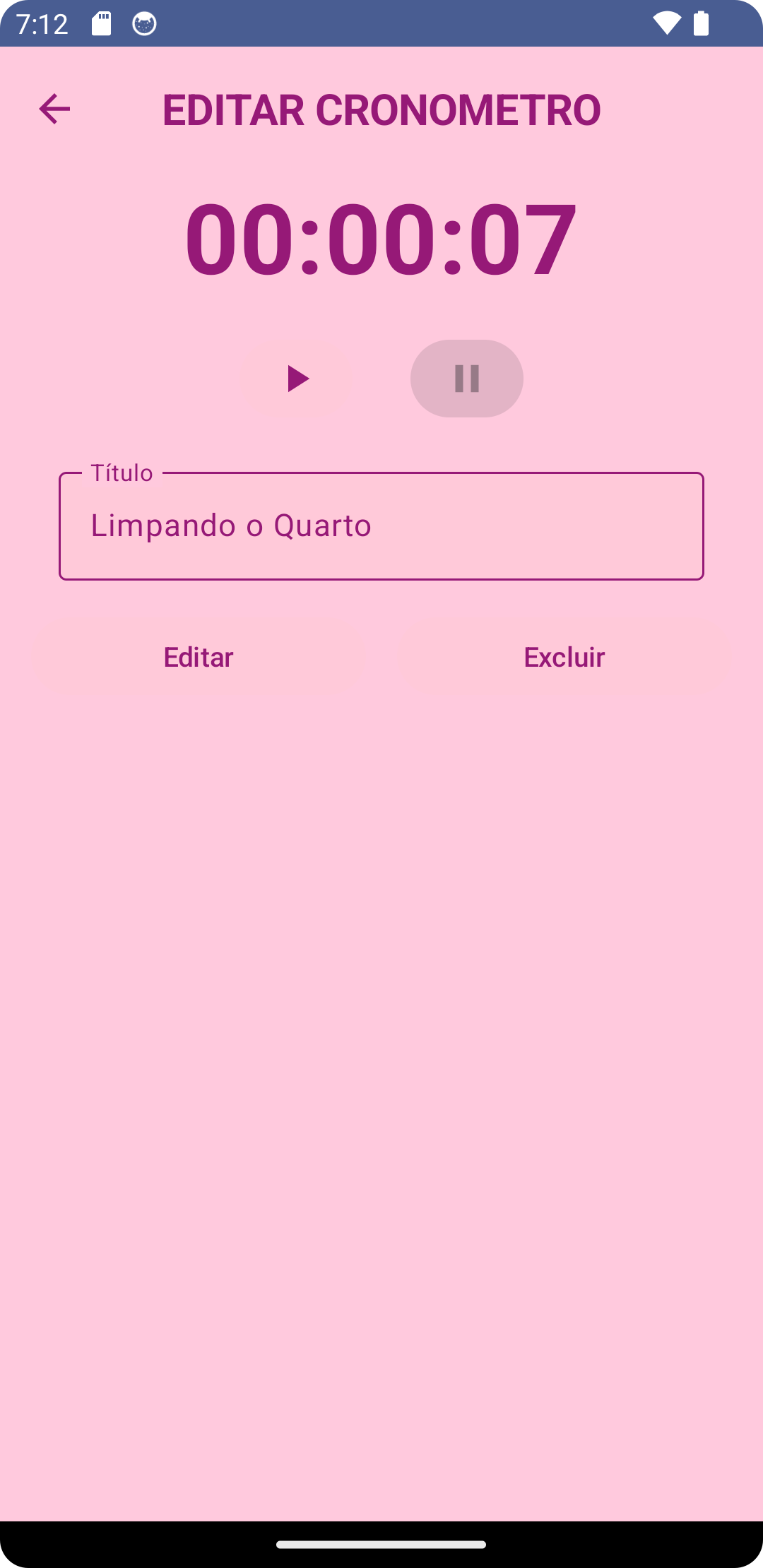Tap the Título text field

coord(381,525)
